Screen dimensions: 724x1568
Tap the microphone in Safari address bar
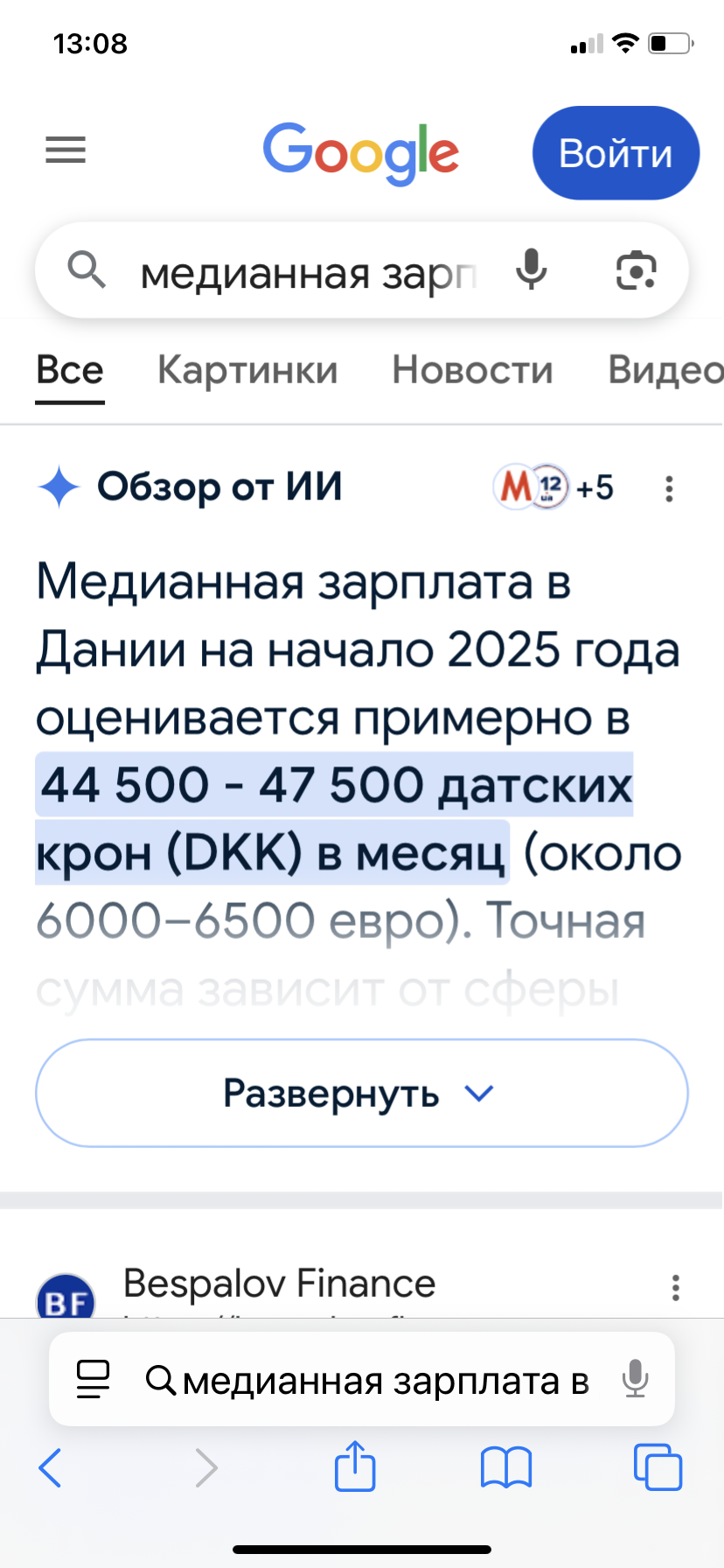pos(636,1380)
